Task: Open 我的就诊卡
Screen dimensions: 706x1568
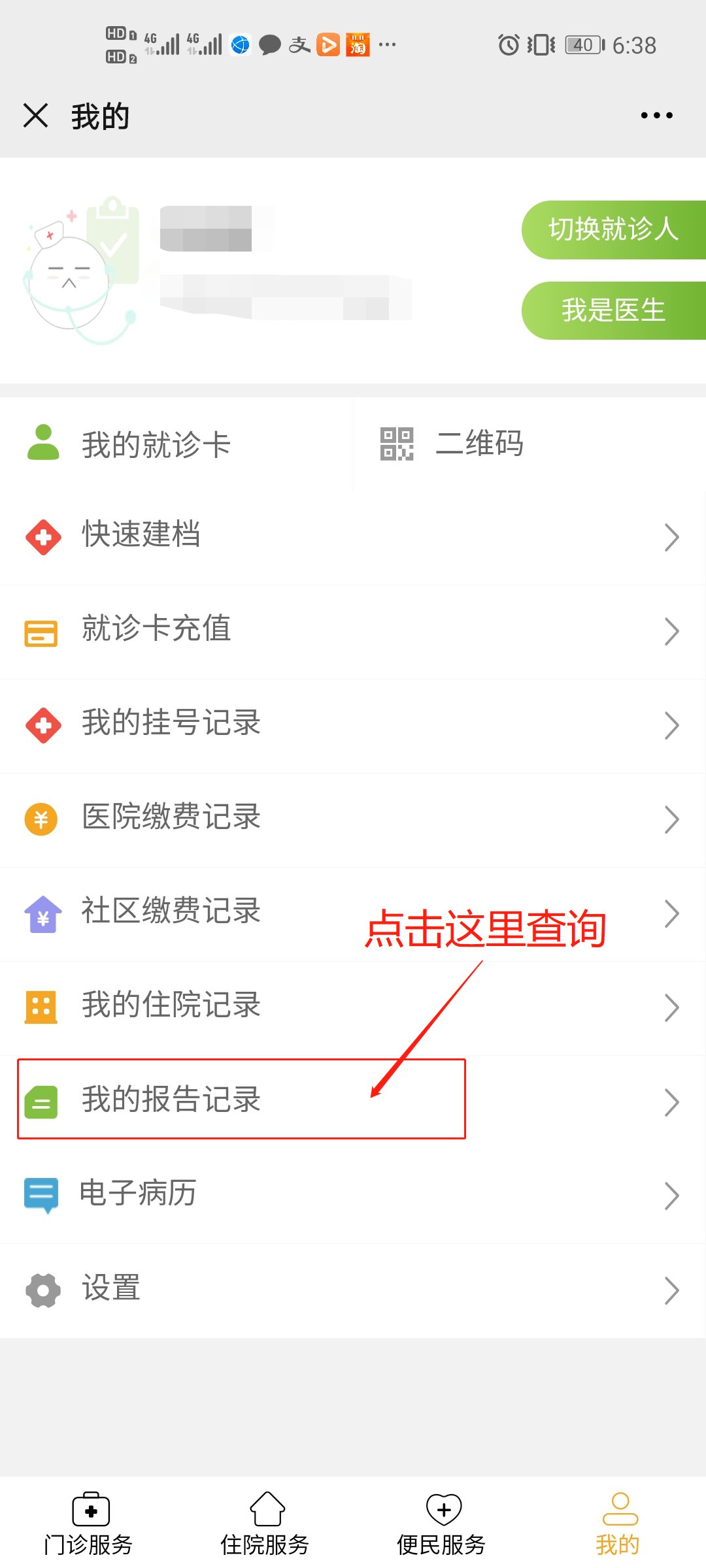Action: pos(156,444)
